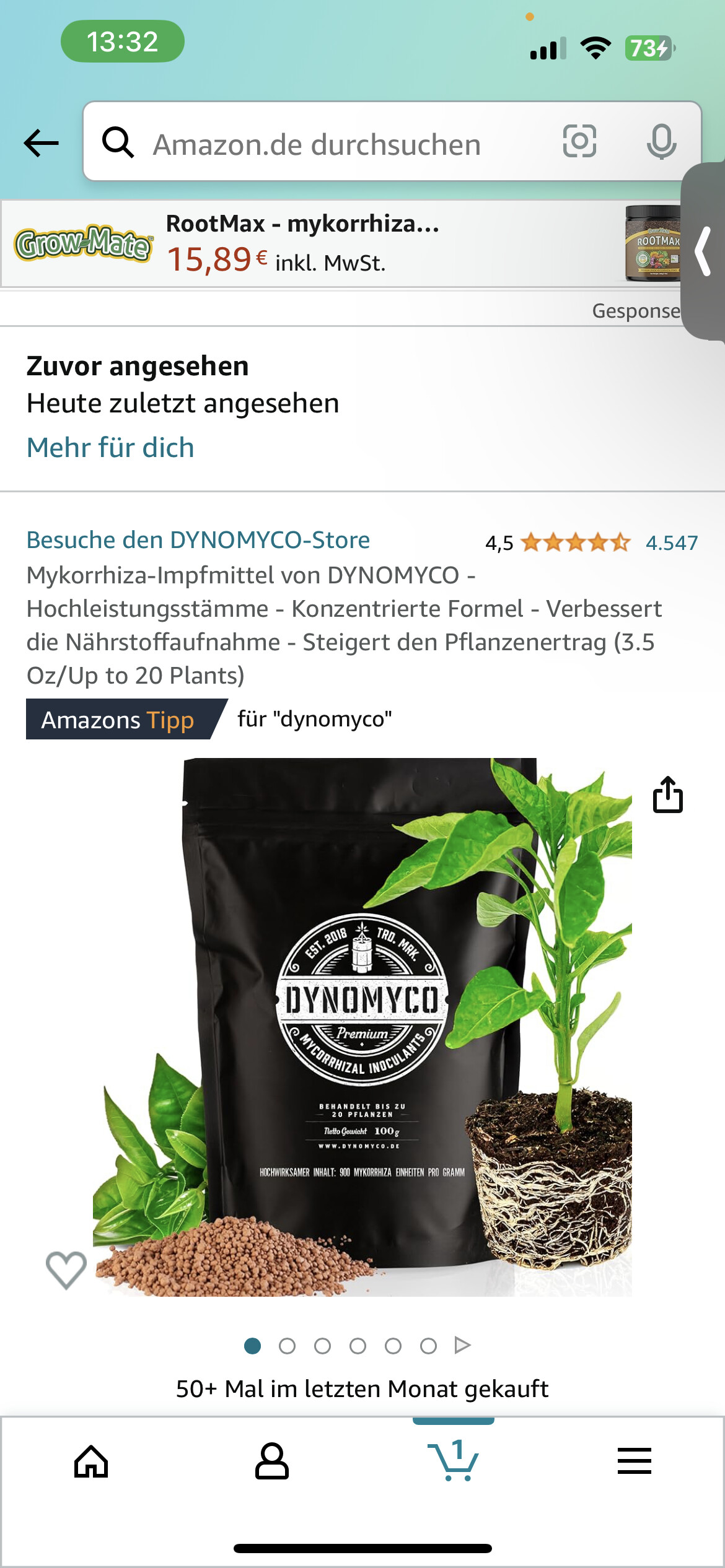
Task: Play the product video from image dots
Action: click(x=462, y=1345)
